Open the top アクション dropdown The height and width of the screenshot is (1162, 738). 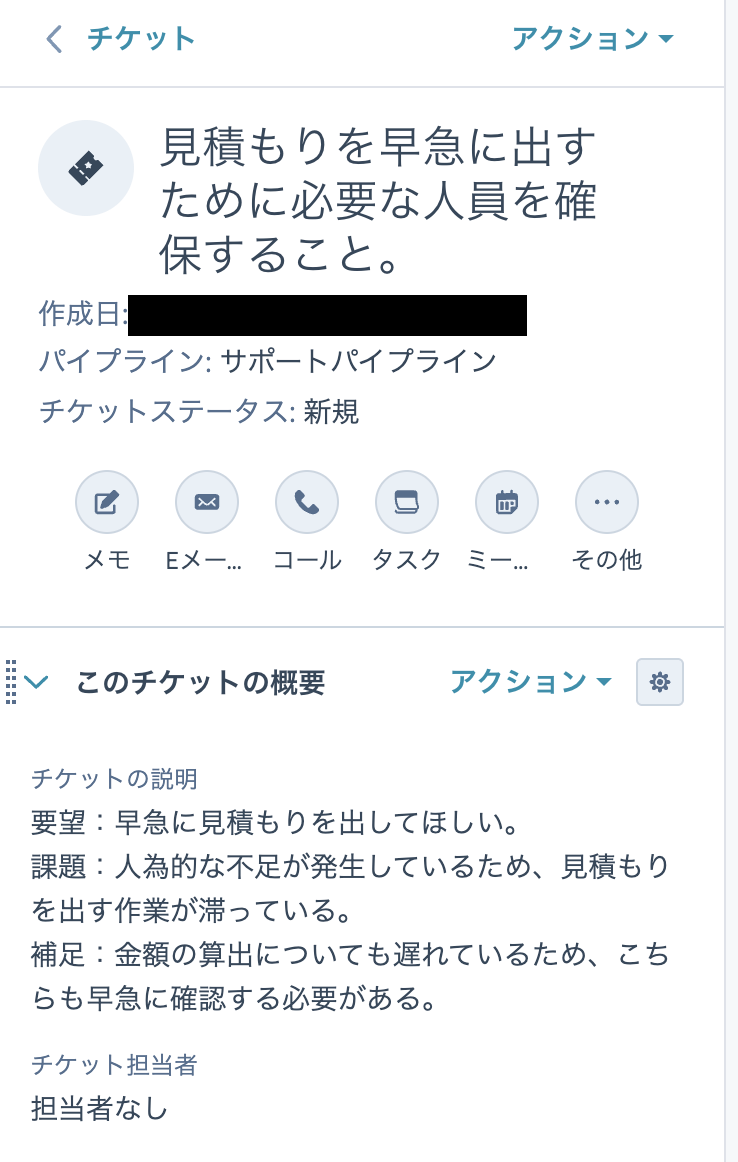592,39
